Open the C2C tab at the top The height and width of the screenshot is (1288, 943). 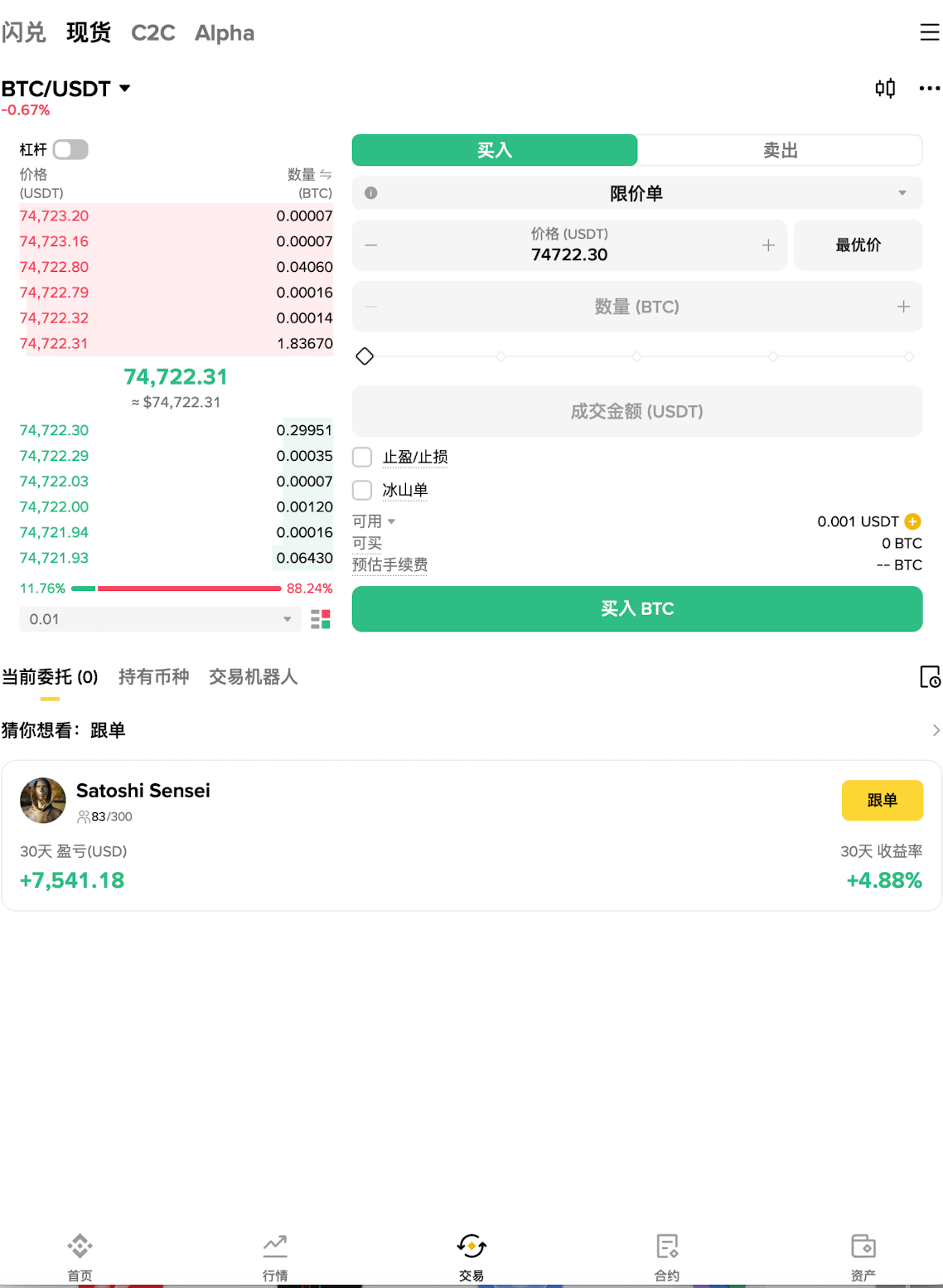coord(152,32)
